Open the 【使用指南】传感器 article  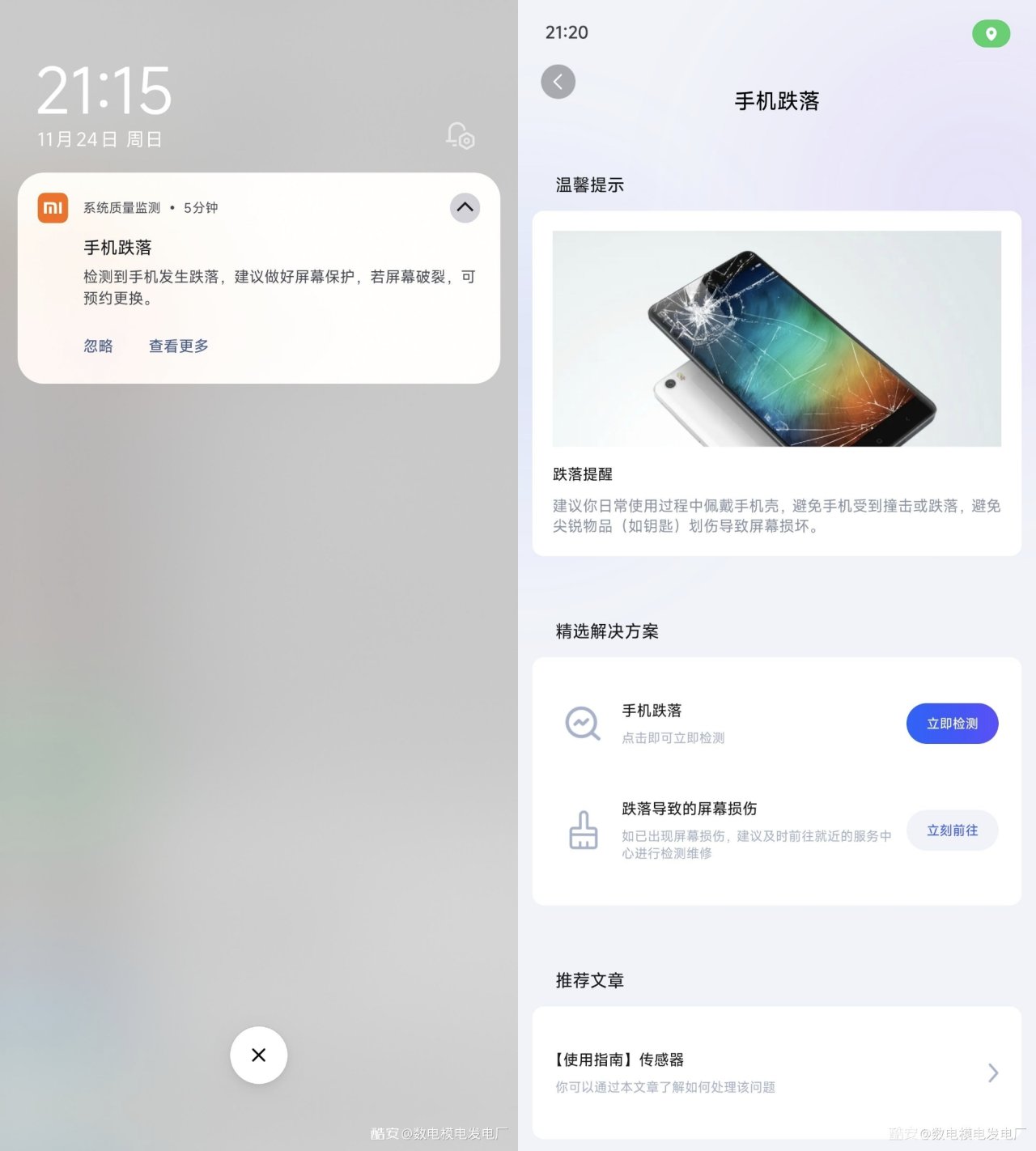pyautogui.click(x=775, y=1072)
